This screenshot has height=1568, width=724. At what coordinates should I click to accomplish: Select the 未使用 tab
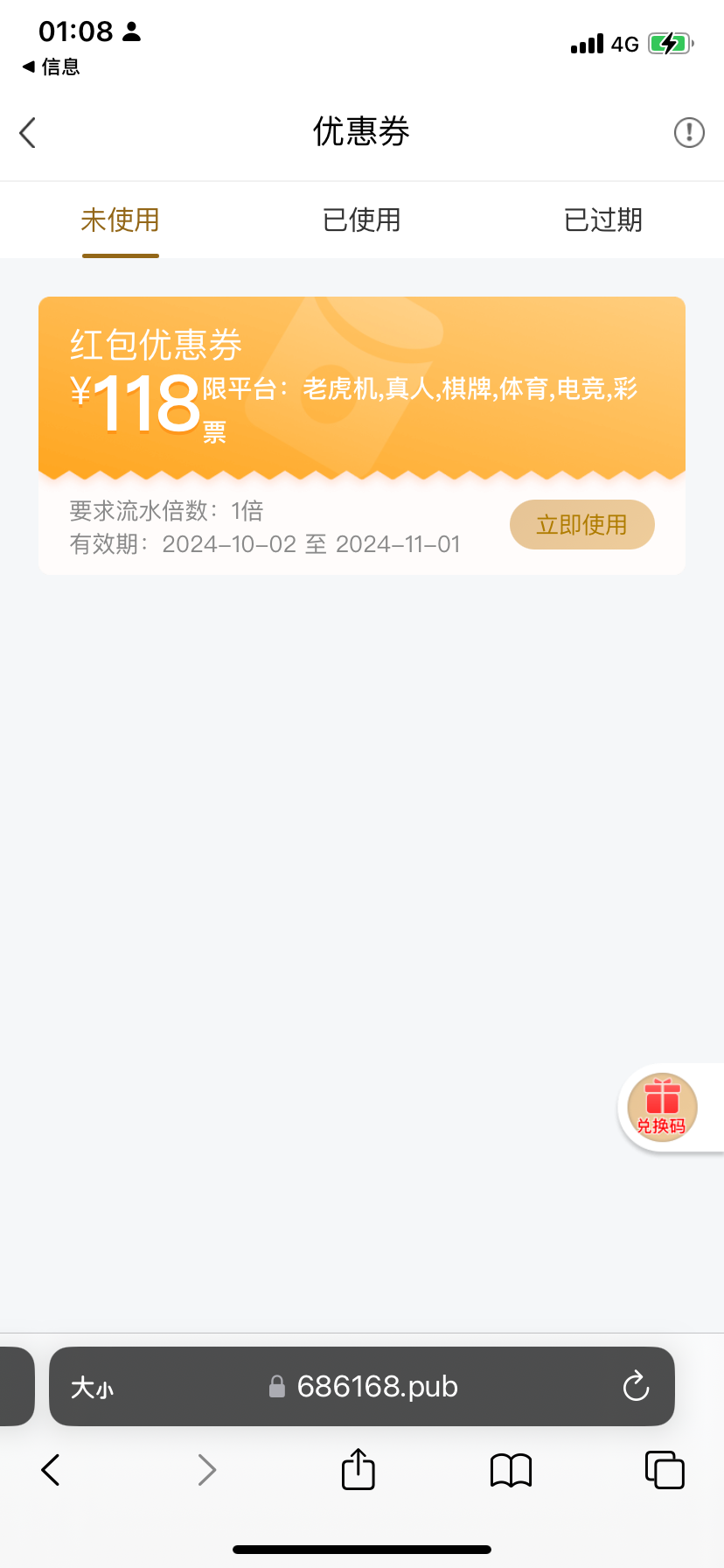pos(120,220)
